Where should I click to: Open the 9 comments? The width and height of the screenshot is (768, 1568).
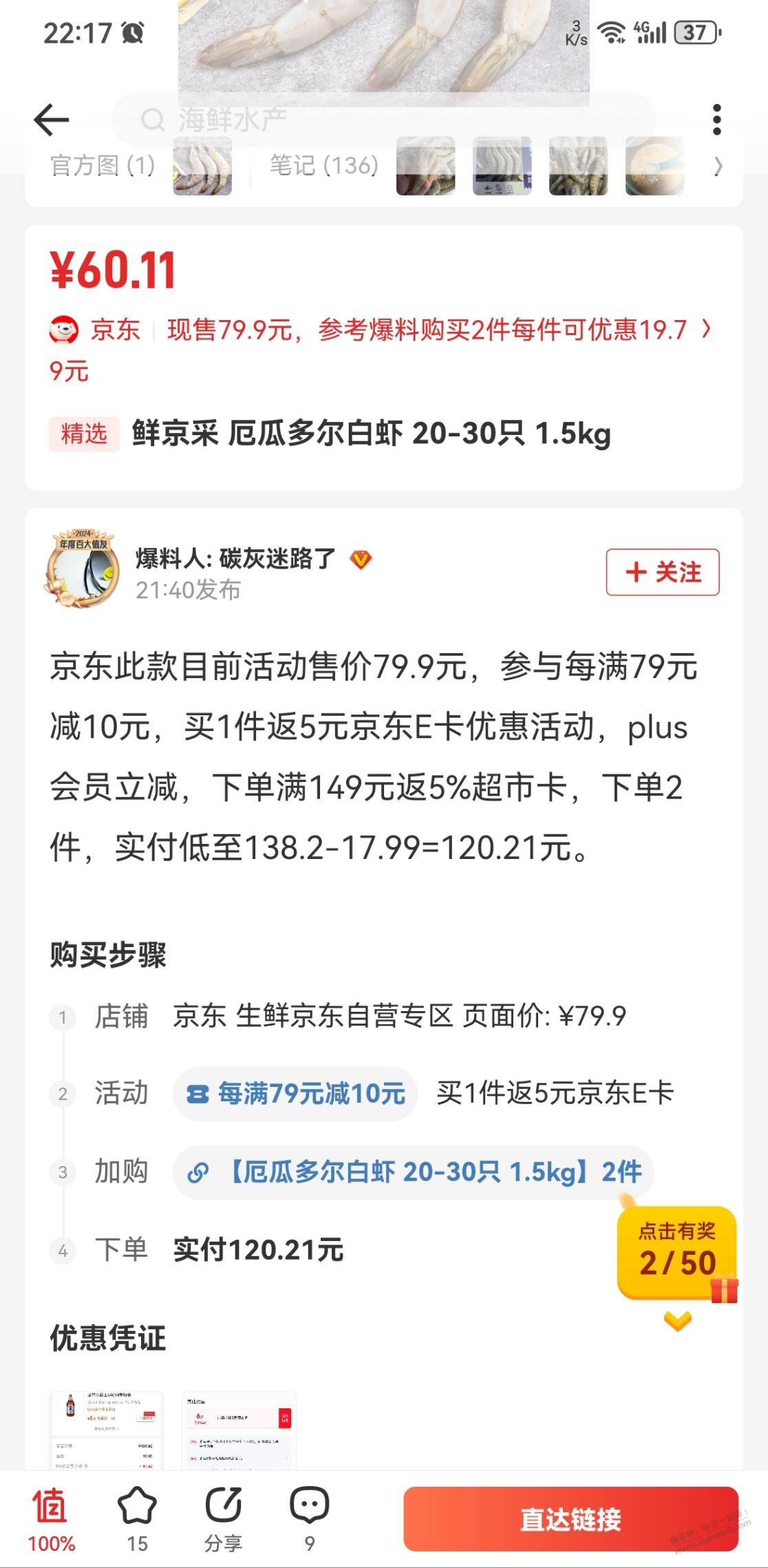309,1520
